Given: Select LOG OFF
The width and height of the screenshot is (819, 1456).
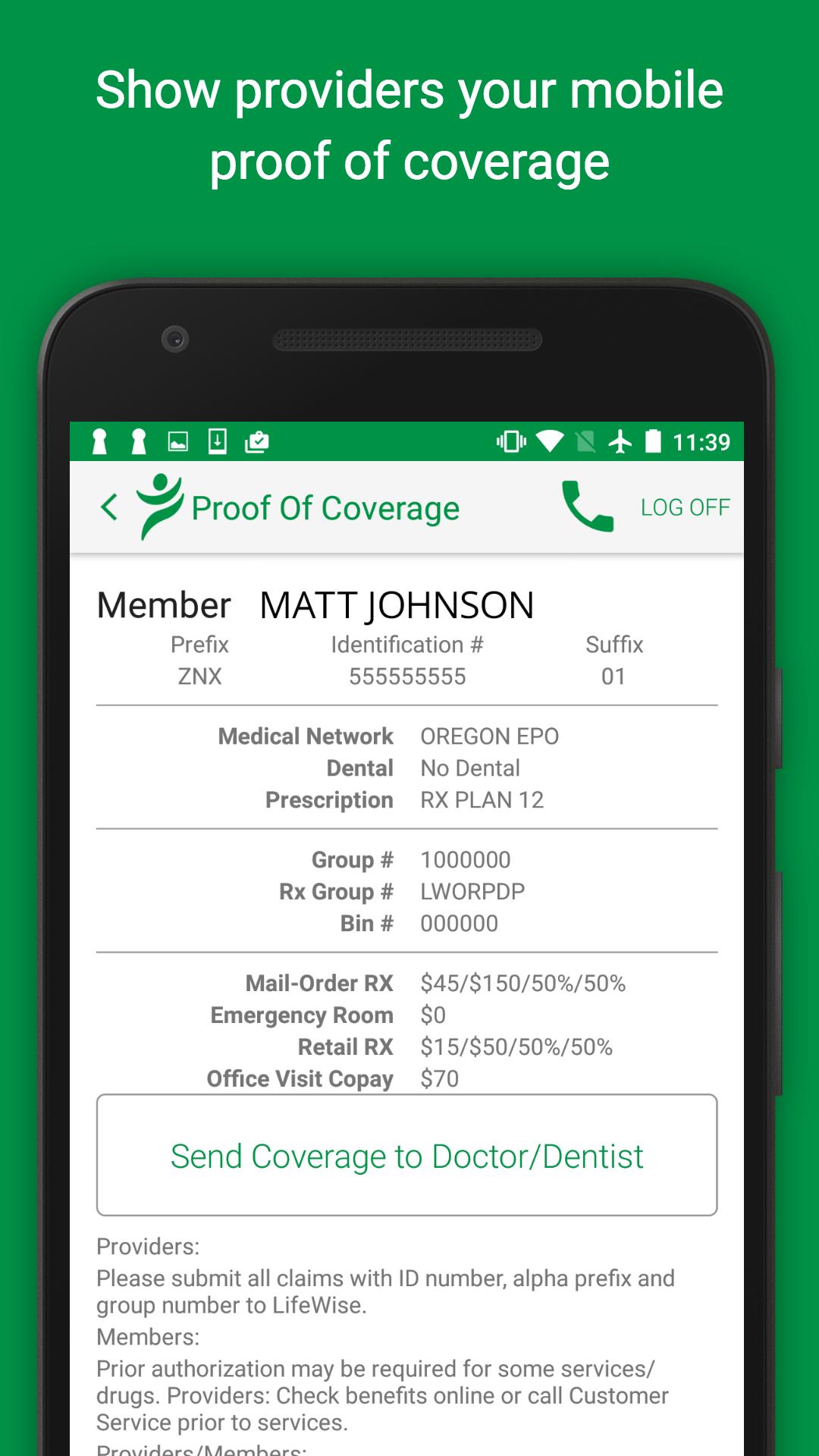Looking at the screenshot, I should click(x=685, y=507).
